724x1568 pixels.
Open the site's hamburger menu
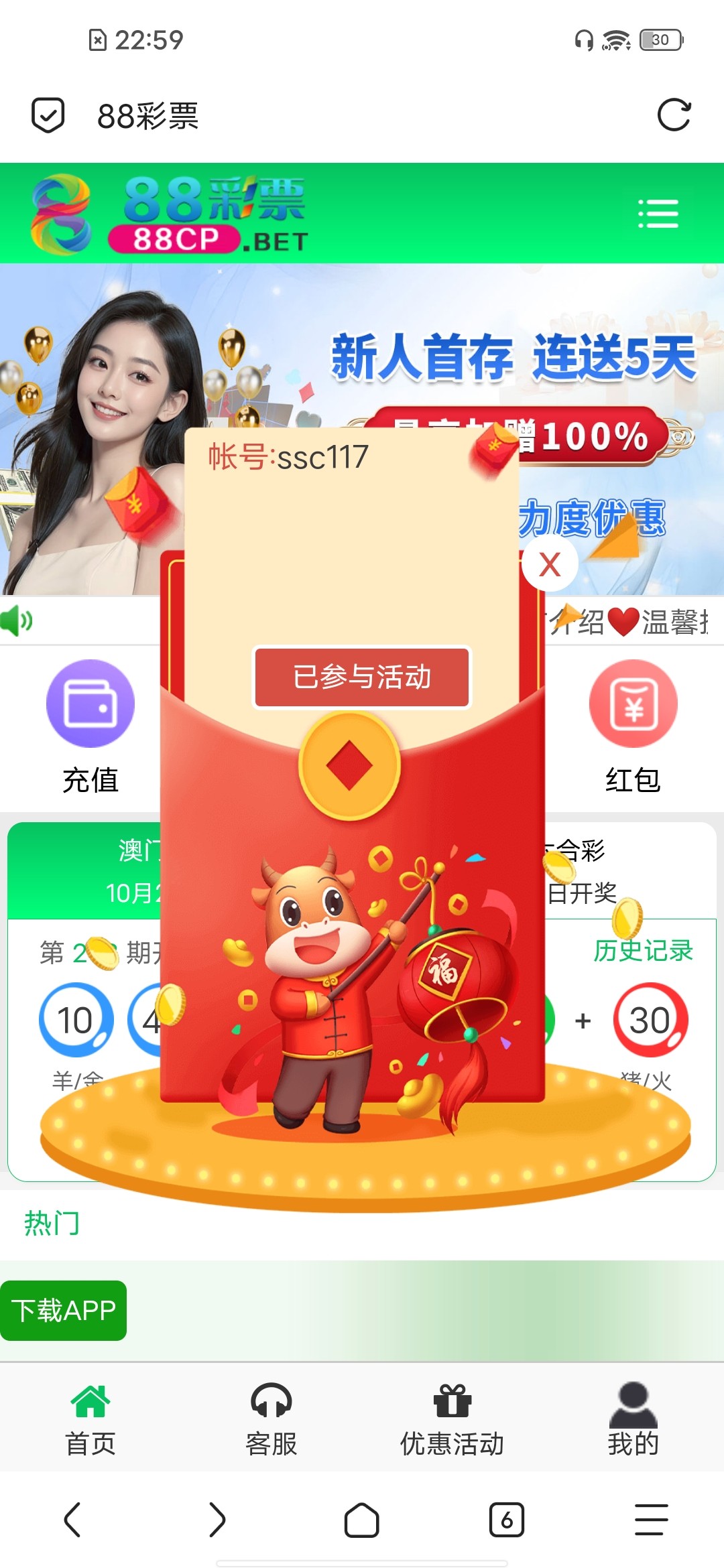coord(658,214)
